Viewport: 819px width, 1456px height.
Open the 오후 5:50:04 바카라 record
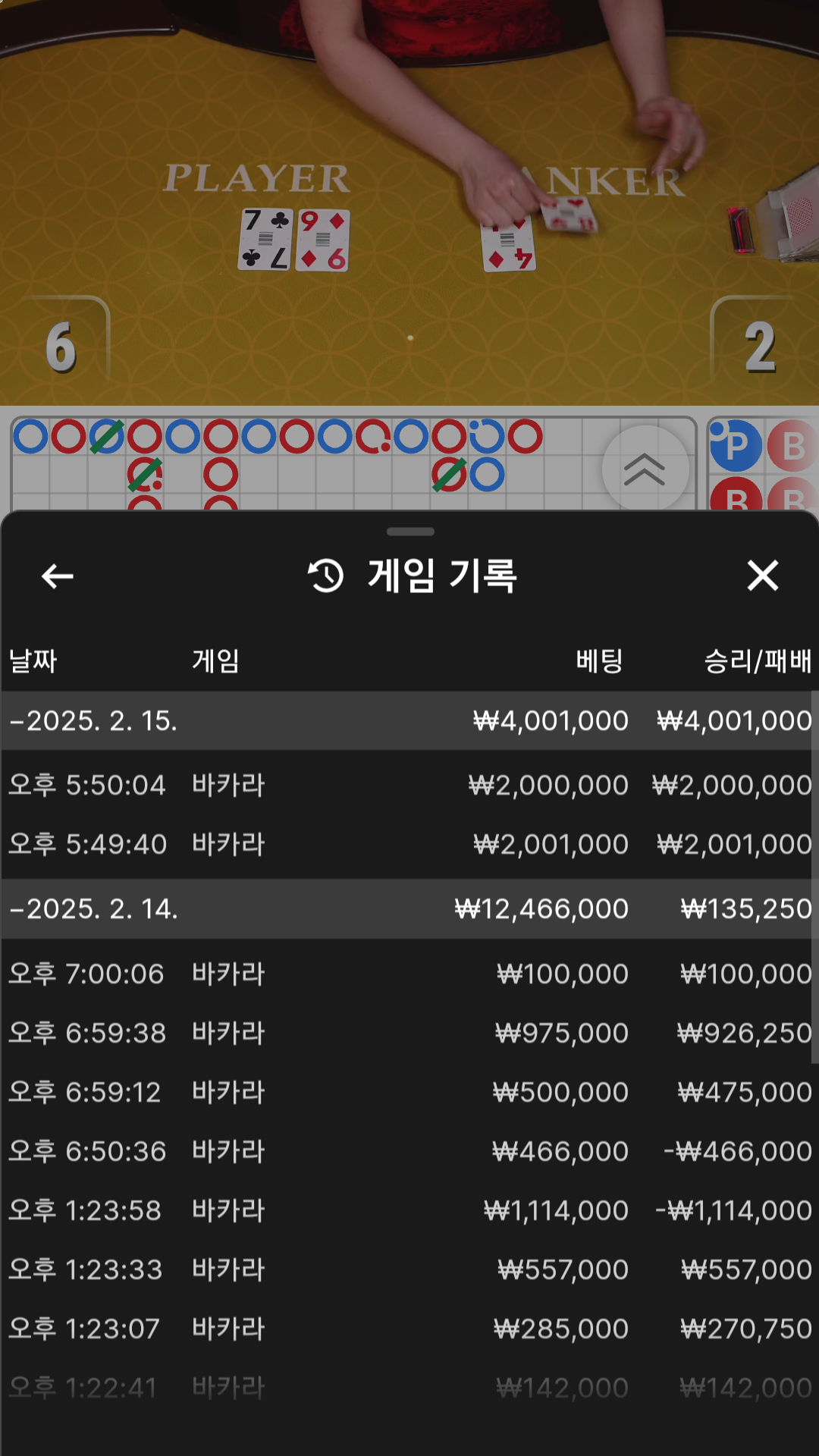point(409,785)
